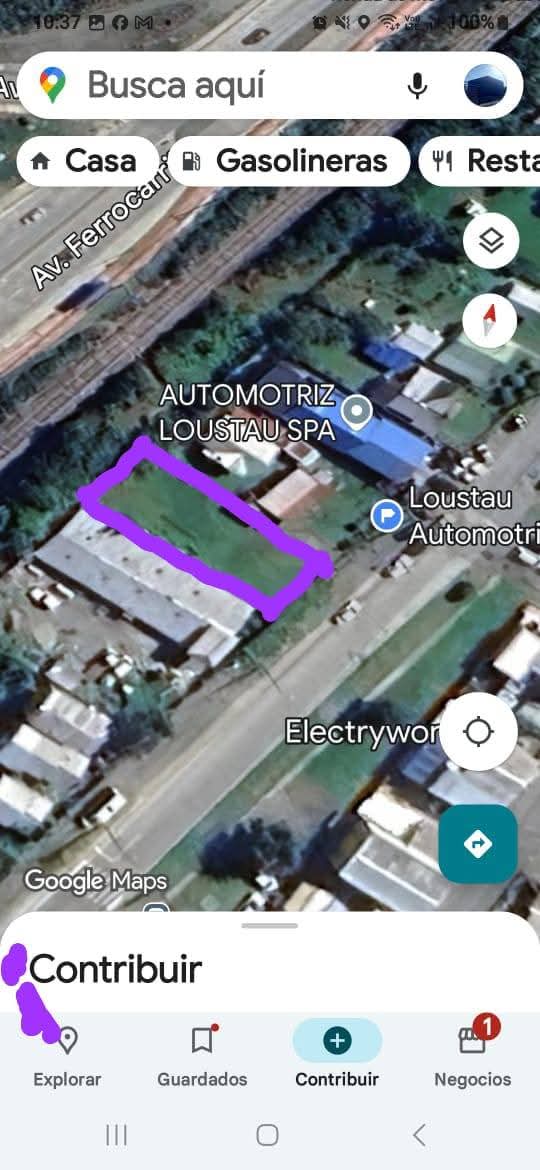Select the Casa chip
Viewport: 540px width, 1170px height.
pos(87,160)
